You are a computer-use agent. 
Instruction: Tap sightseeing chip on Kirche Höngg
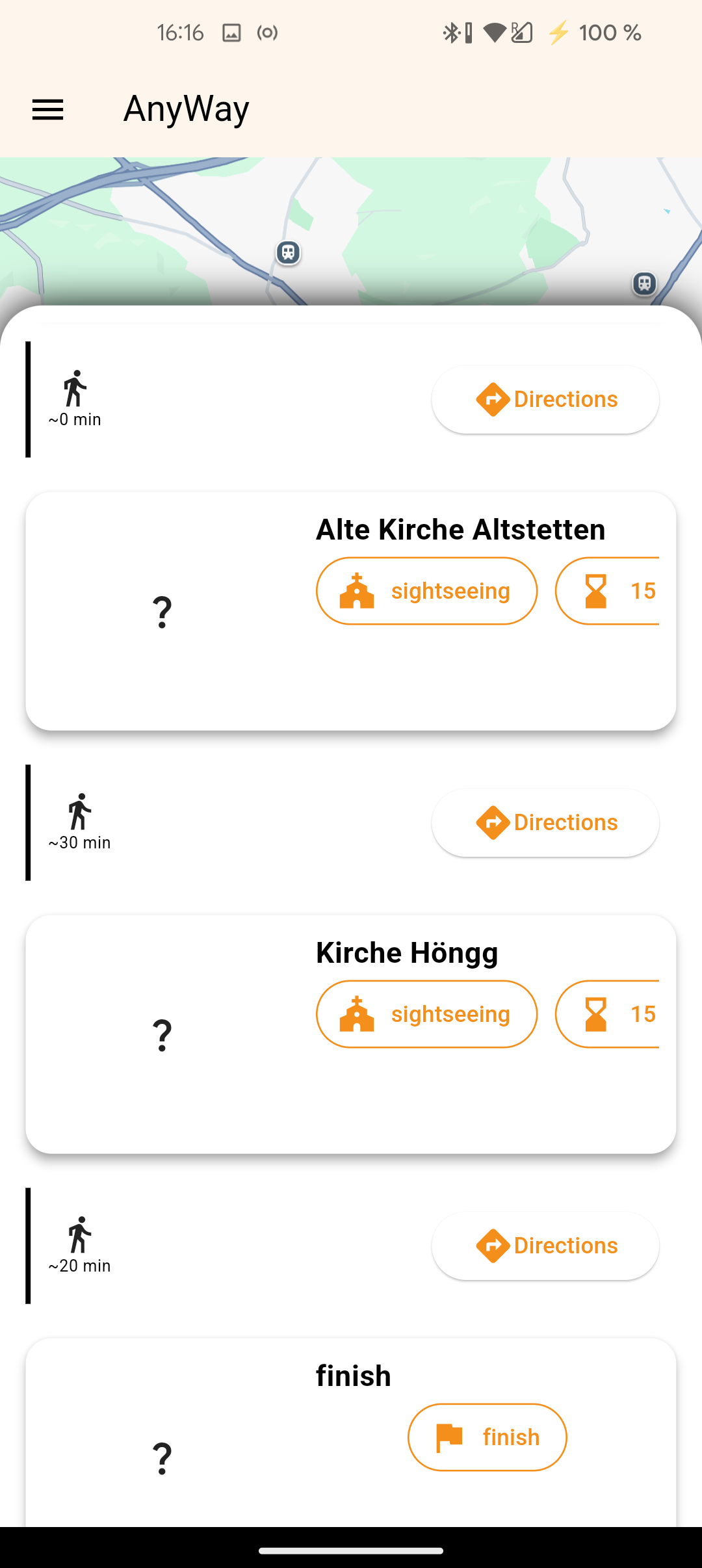(x=427, y=1014)
